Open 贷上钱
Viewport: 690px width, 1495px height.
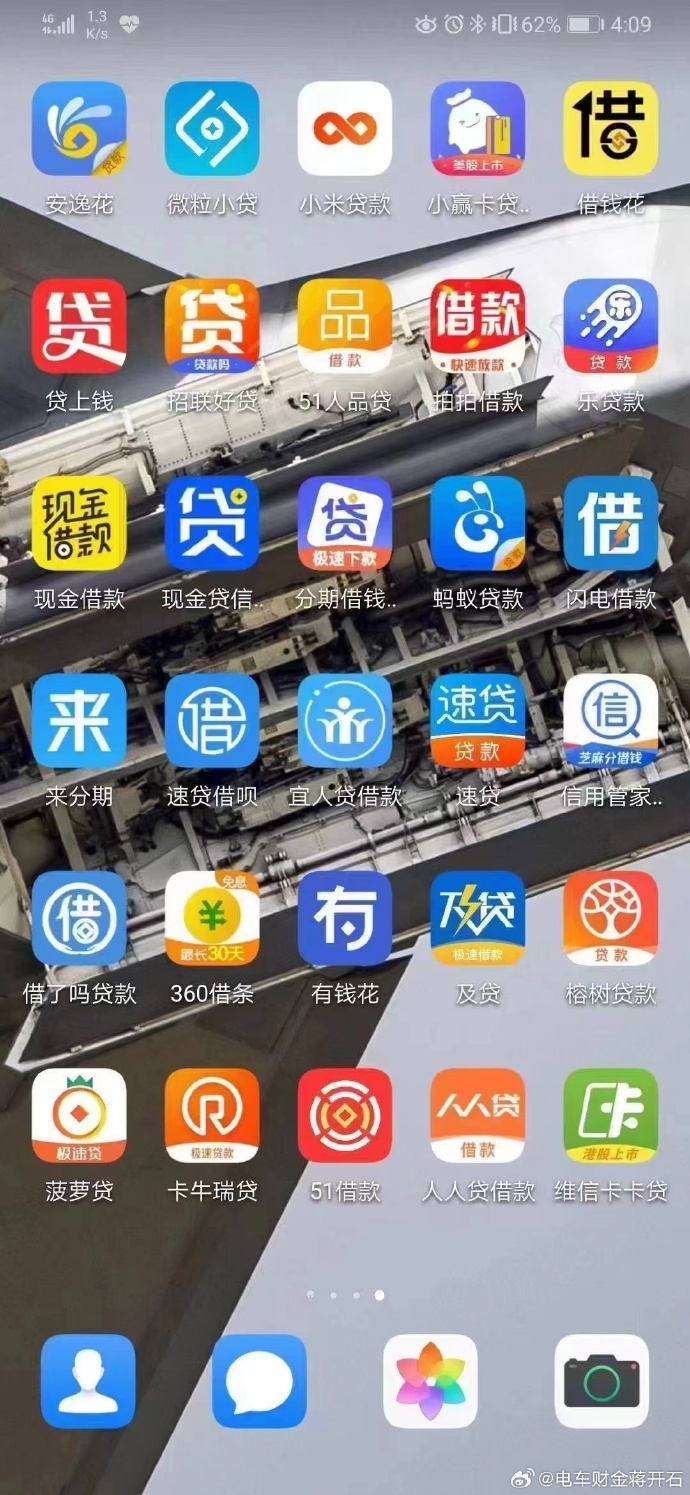click(79, 326)
